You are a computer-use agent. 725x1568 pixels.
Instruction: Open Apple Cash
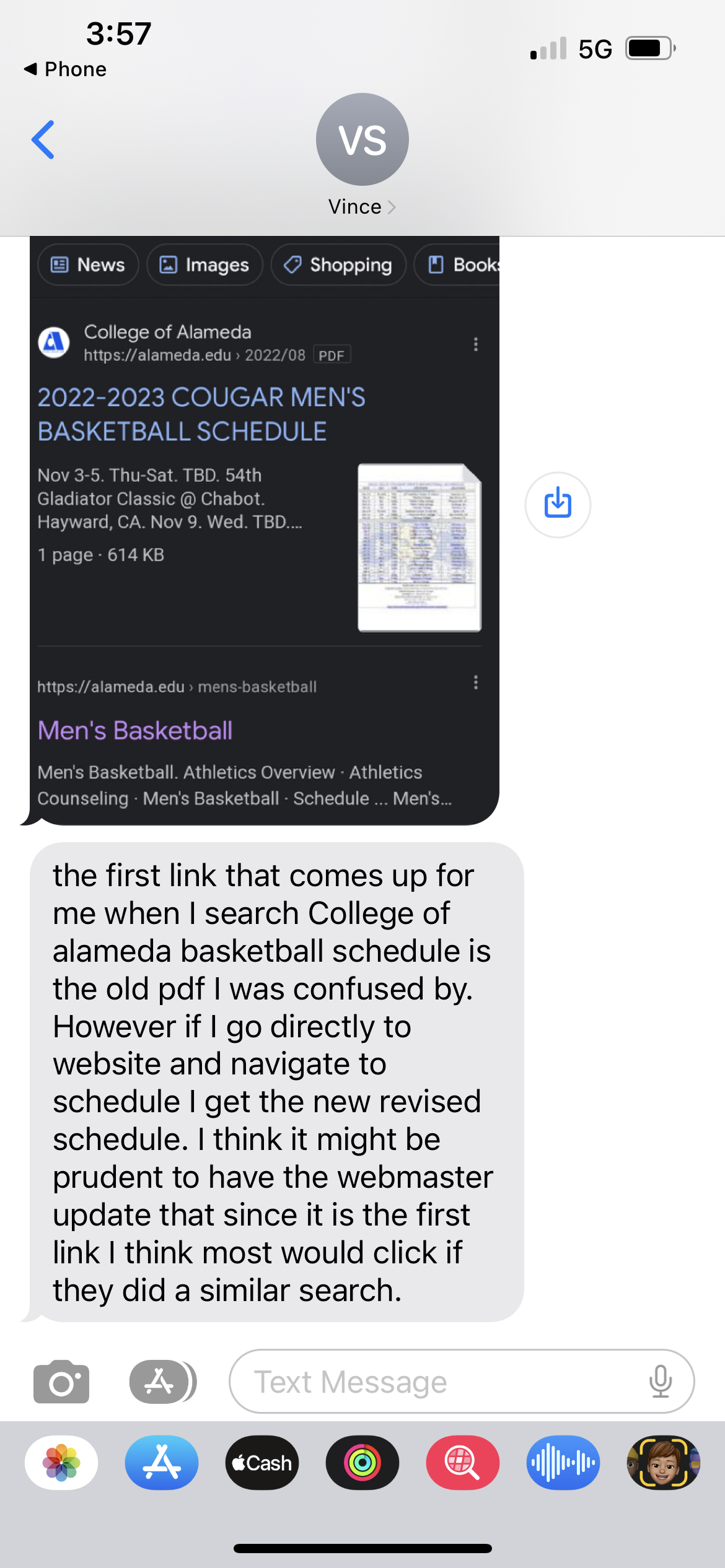pyautogui.click(x=262, y=1463)
